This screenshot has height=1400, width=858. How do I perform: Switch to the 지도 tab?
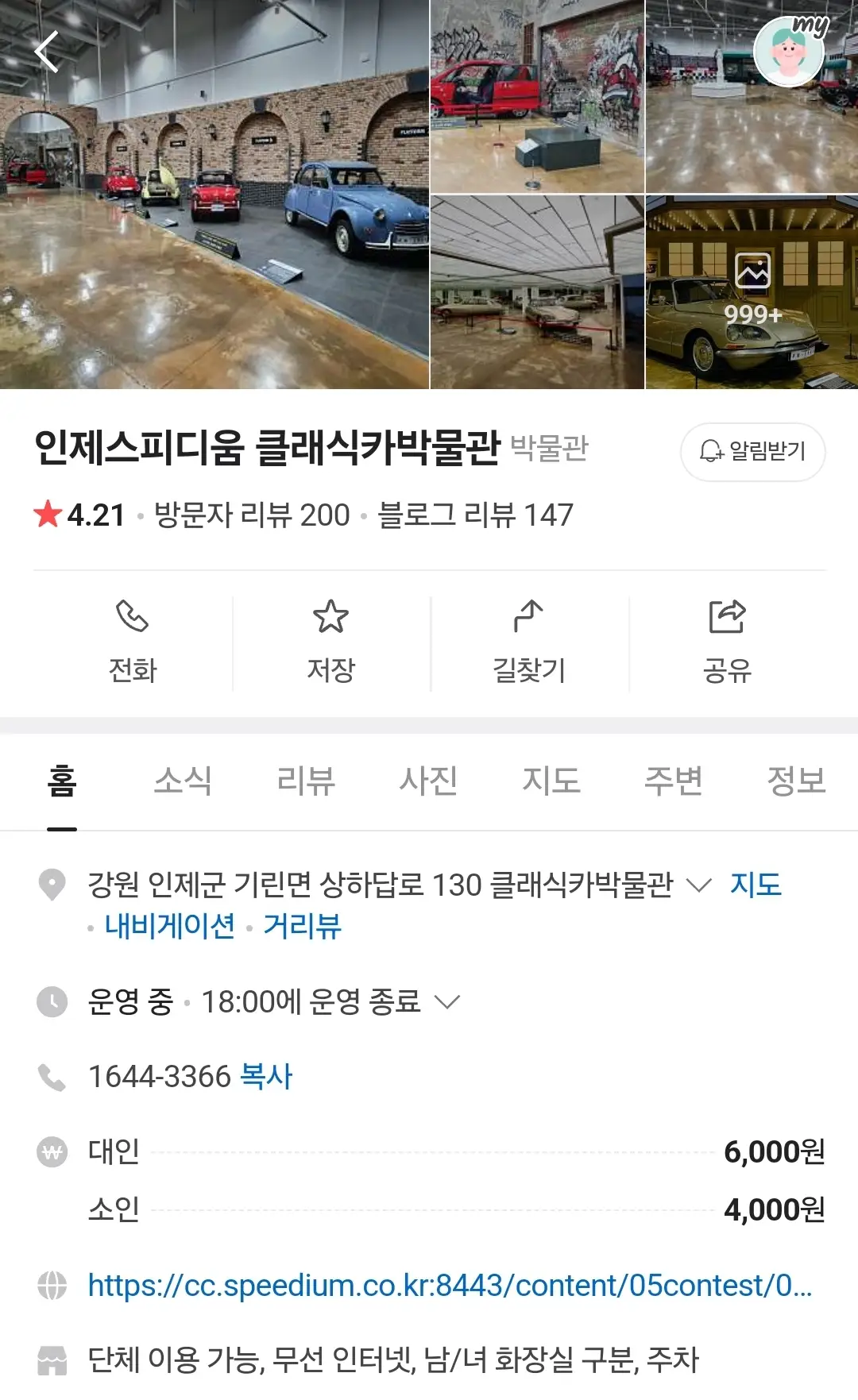(551, 781)
